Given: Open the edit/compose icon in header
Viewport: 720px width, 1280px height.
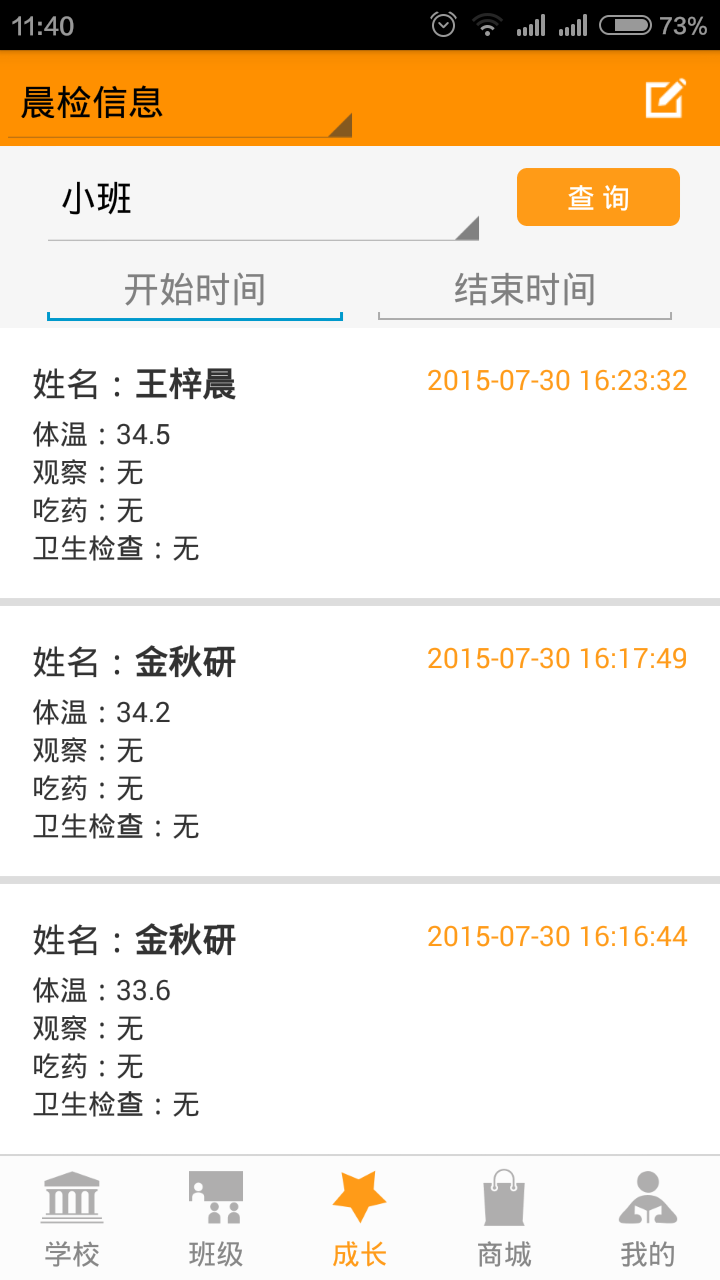Looking at the screenshot, I should click(666, 98).
